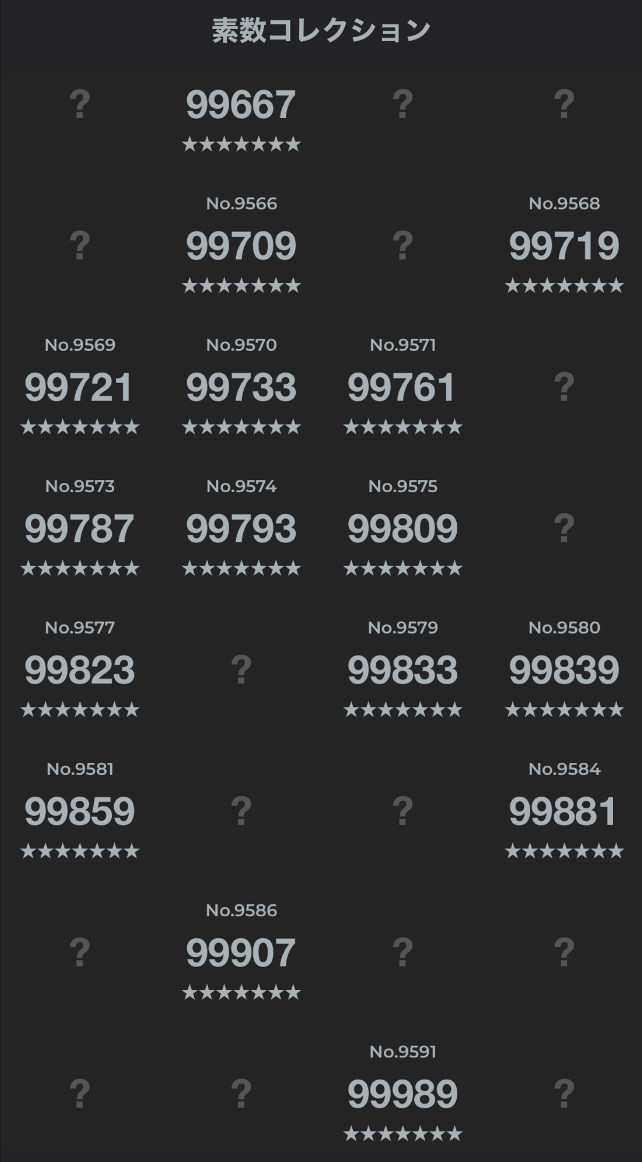Viewport: 642px width, 1162px height.
Task: Open prime 99667 in the collection
Action: 241,106
